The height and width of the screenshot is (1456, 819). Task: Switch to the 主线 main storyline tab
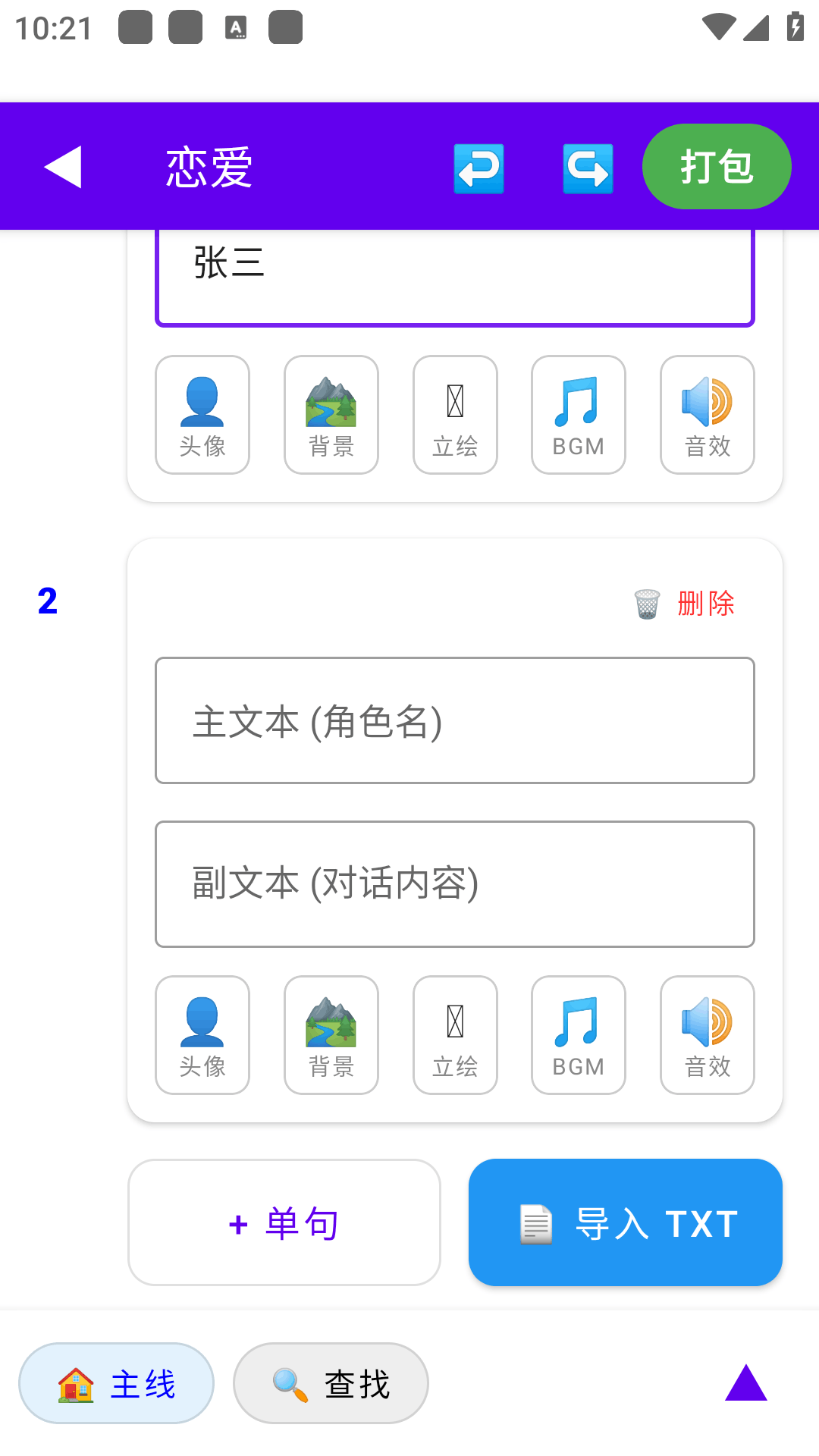(x=115, y=1382)
